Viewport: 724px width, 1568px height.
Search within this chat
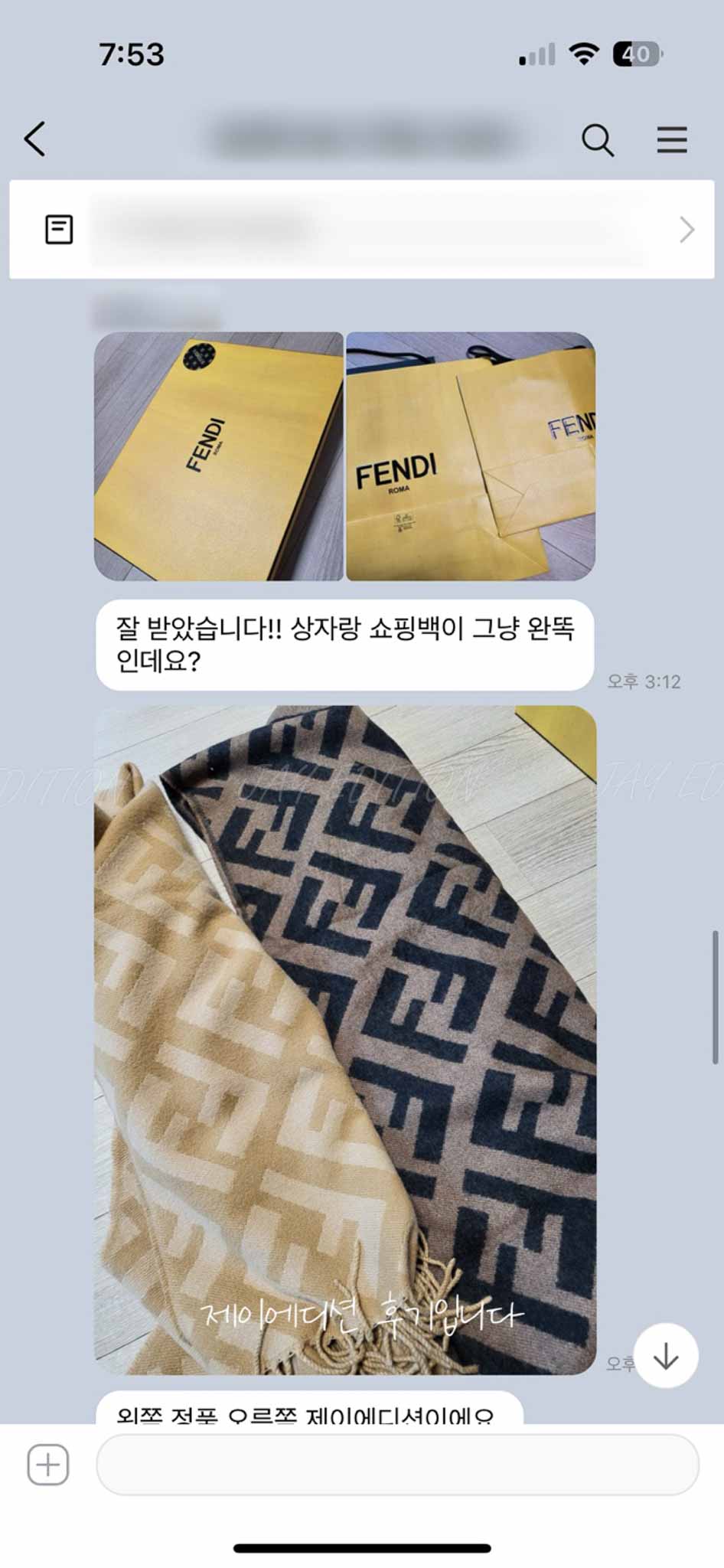pyautogui.click(x=597, y=140)
